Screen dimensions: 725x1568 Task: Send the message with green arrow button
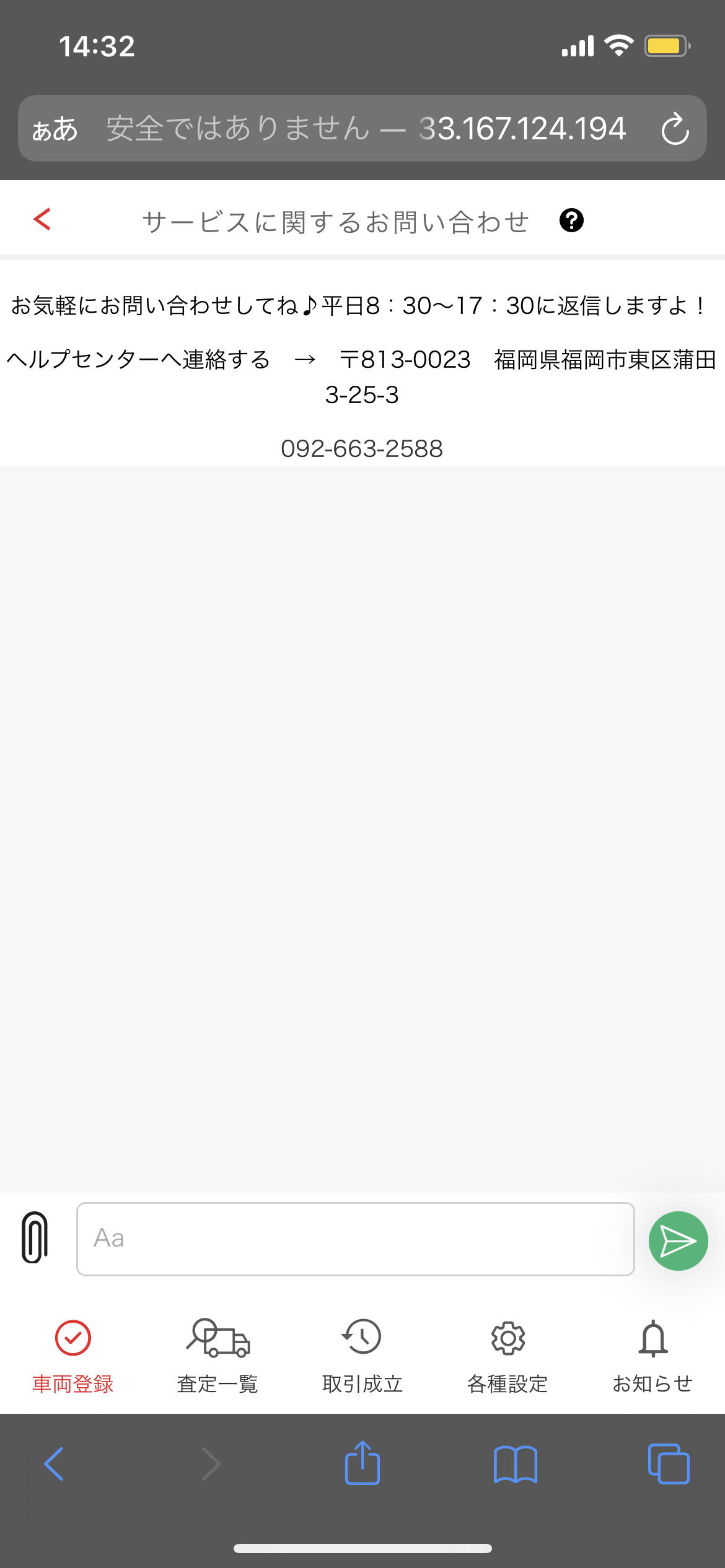coord(678,1241)
